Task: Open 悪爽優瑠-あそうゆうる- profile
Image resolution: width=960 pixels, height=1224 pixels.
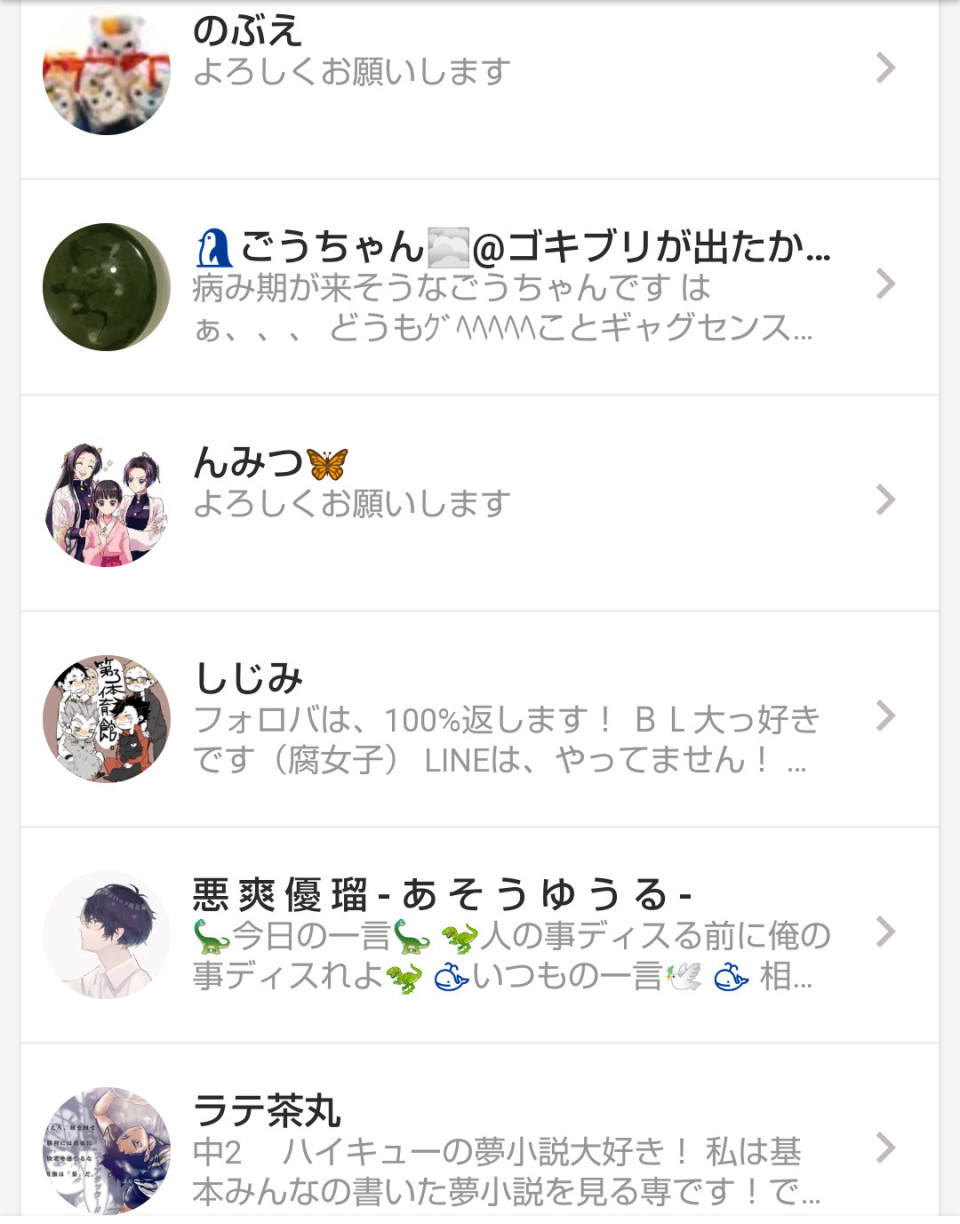Action: [x=480, y=934]
